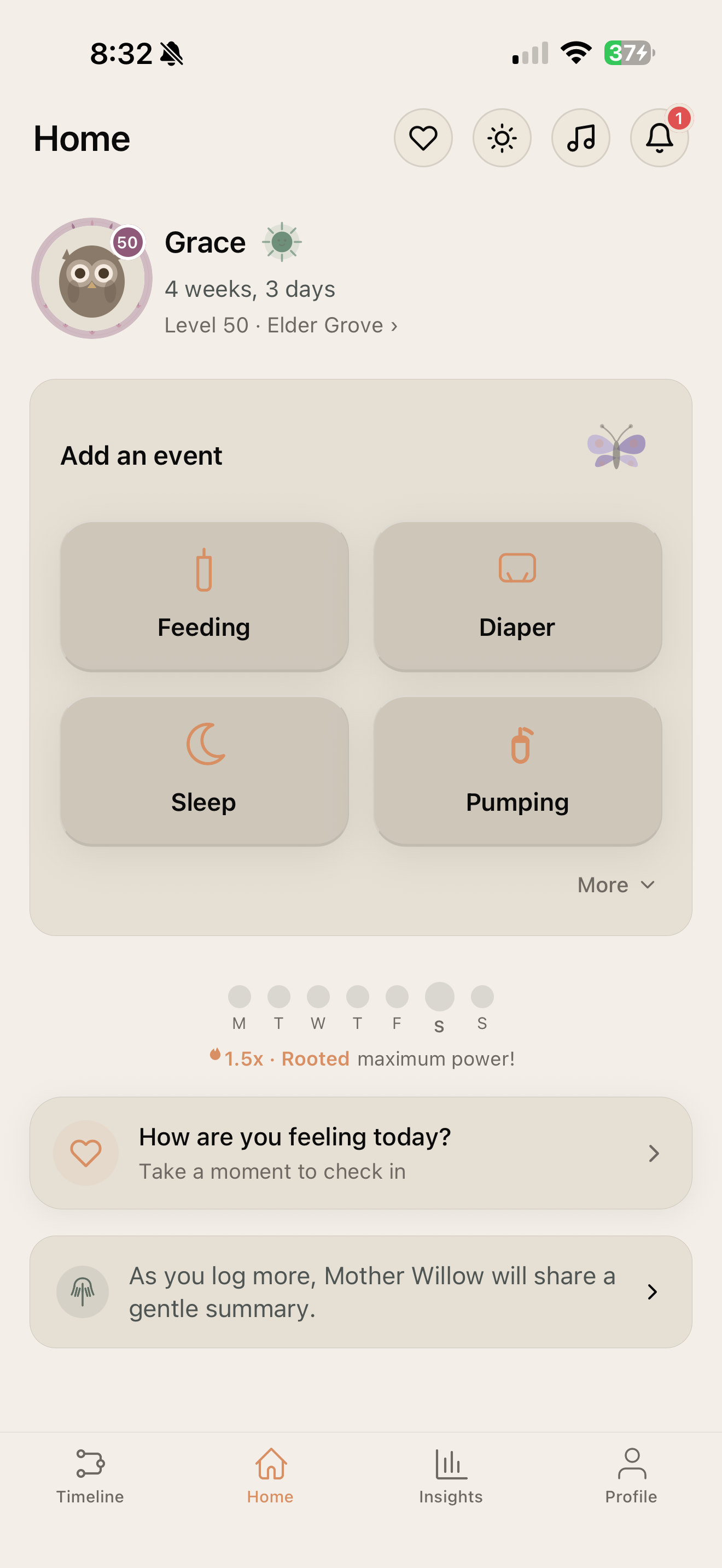Open Mother Willow's gentle summary card
Screen dimensions: 722x1568
(361, 1292)
